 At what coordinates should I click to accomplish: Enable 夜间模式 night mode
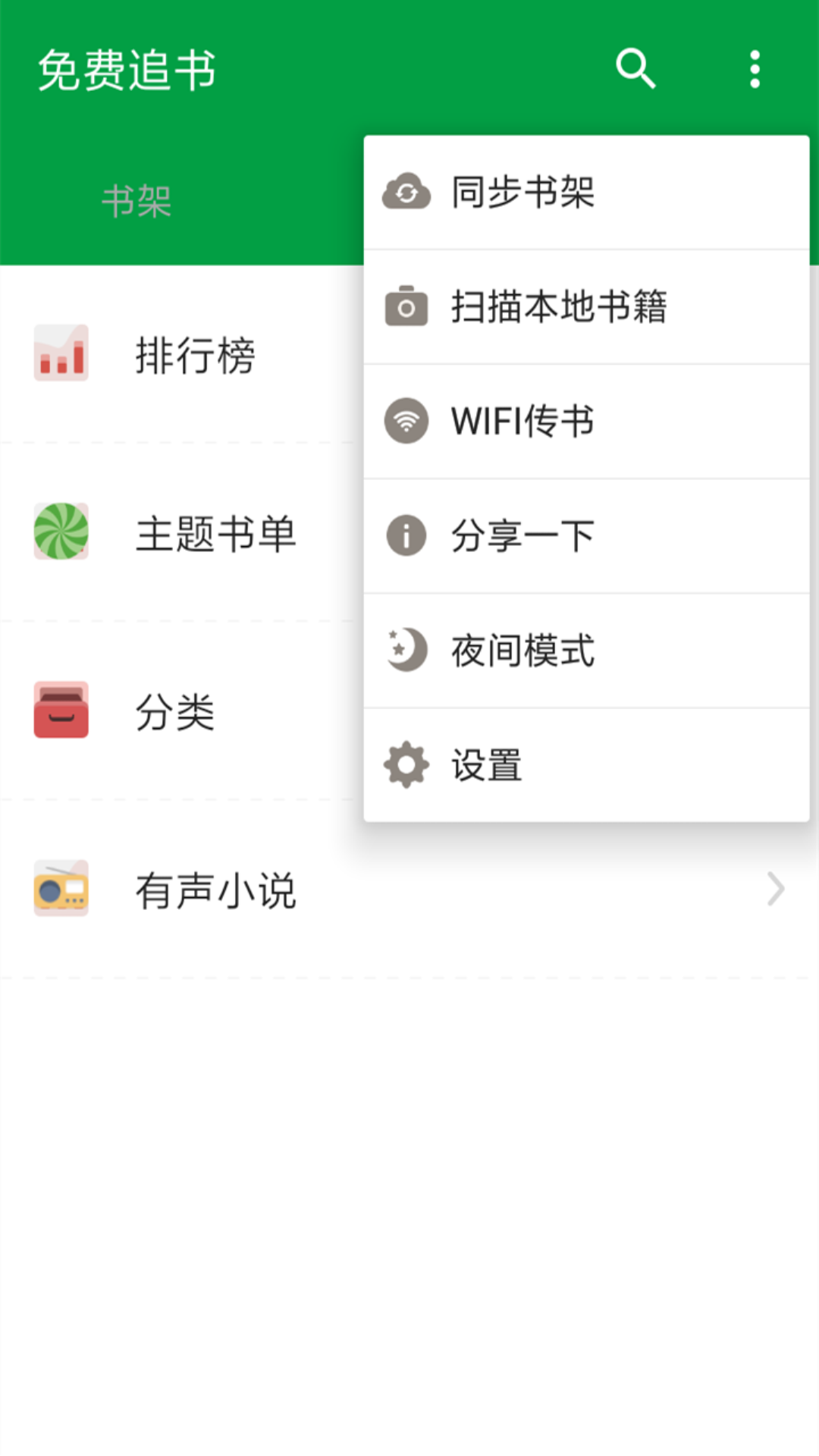pyautogui.click(x=586, y=651)
